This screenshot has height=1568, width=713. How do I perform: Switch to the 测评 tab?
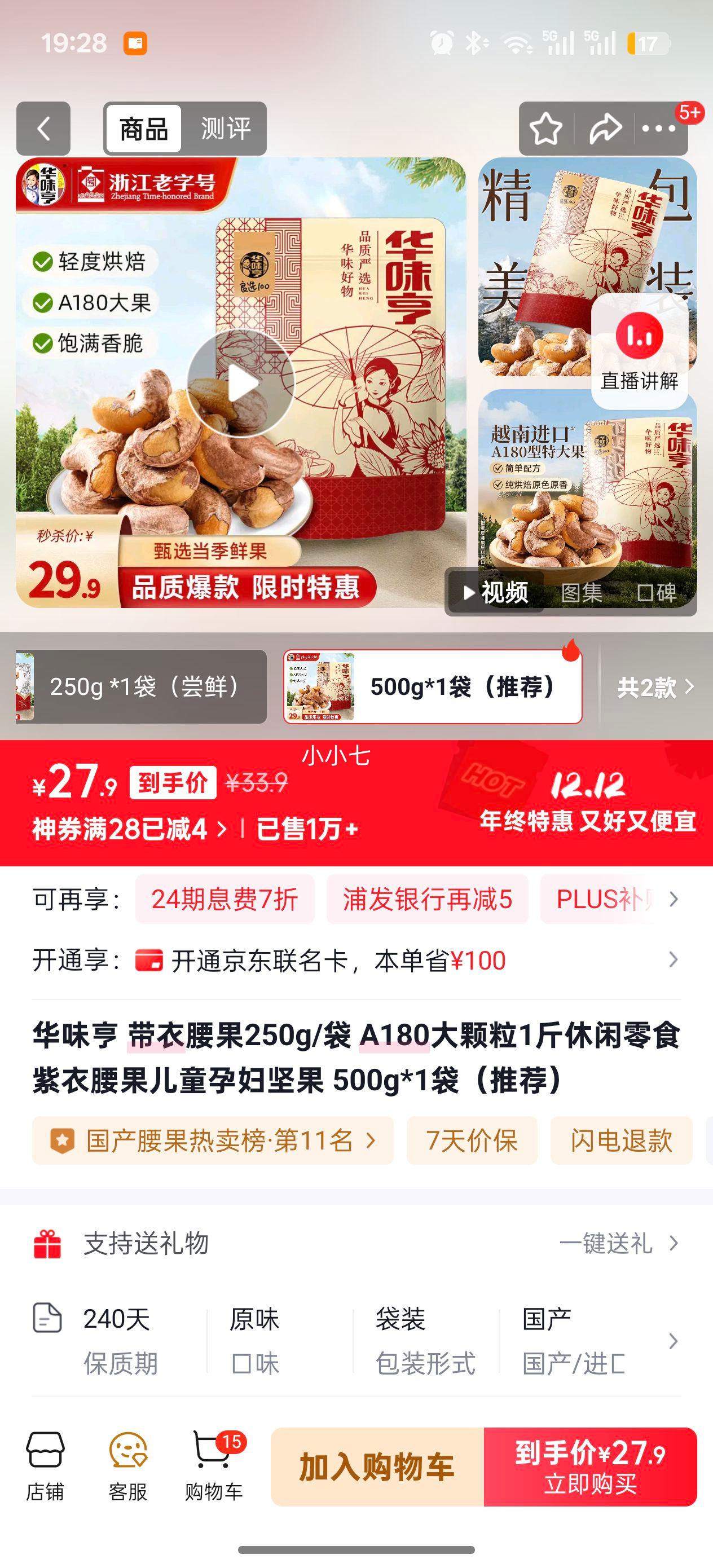pos(228,128)
